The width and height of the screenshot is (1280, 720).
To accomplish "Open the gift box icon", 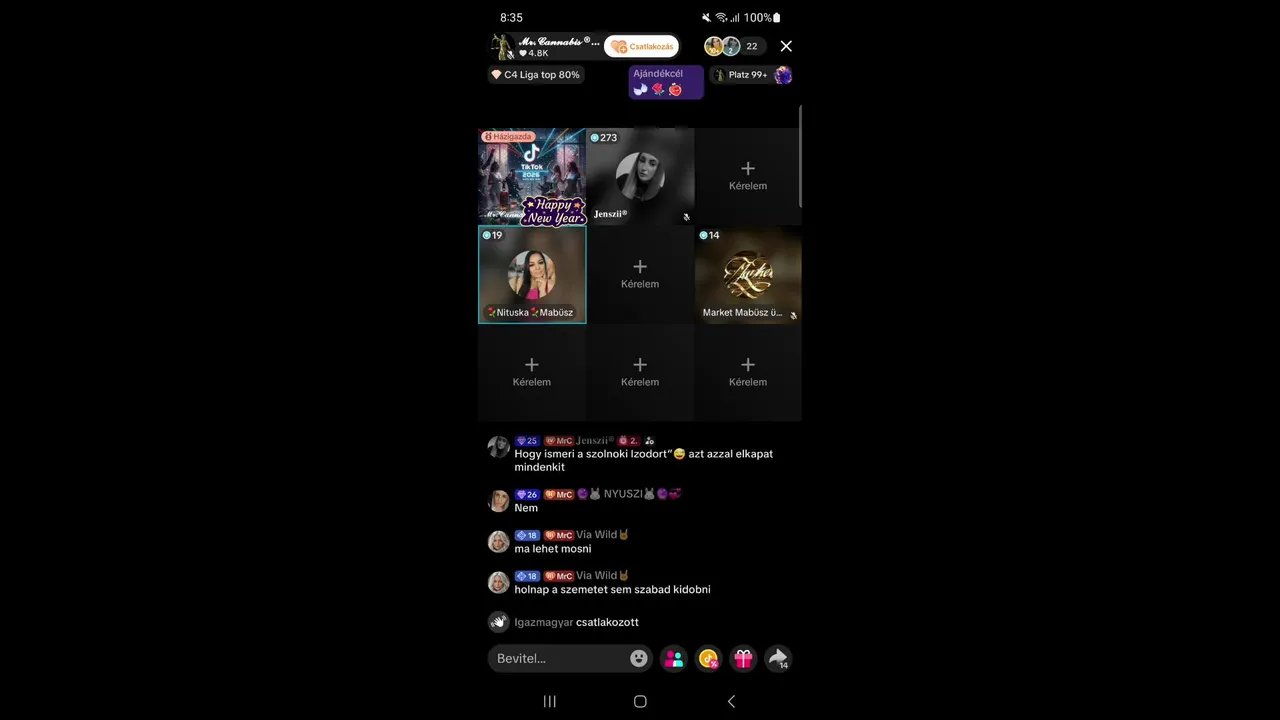I will coord(743,658).
